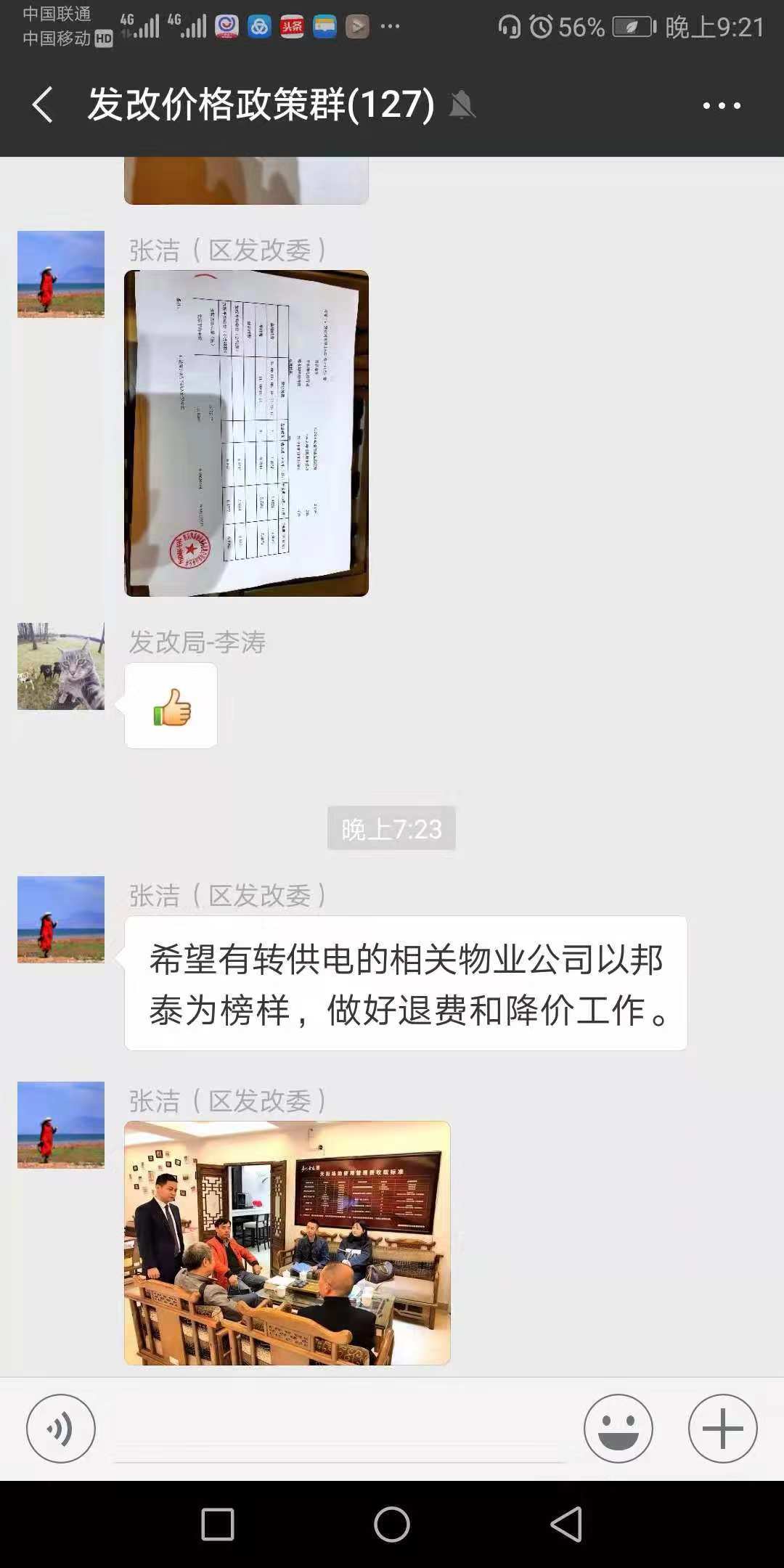Open the recent apps square button

point(217,1524)
